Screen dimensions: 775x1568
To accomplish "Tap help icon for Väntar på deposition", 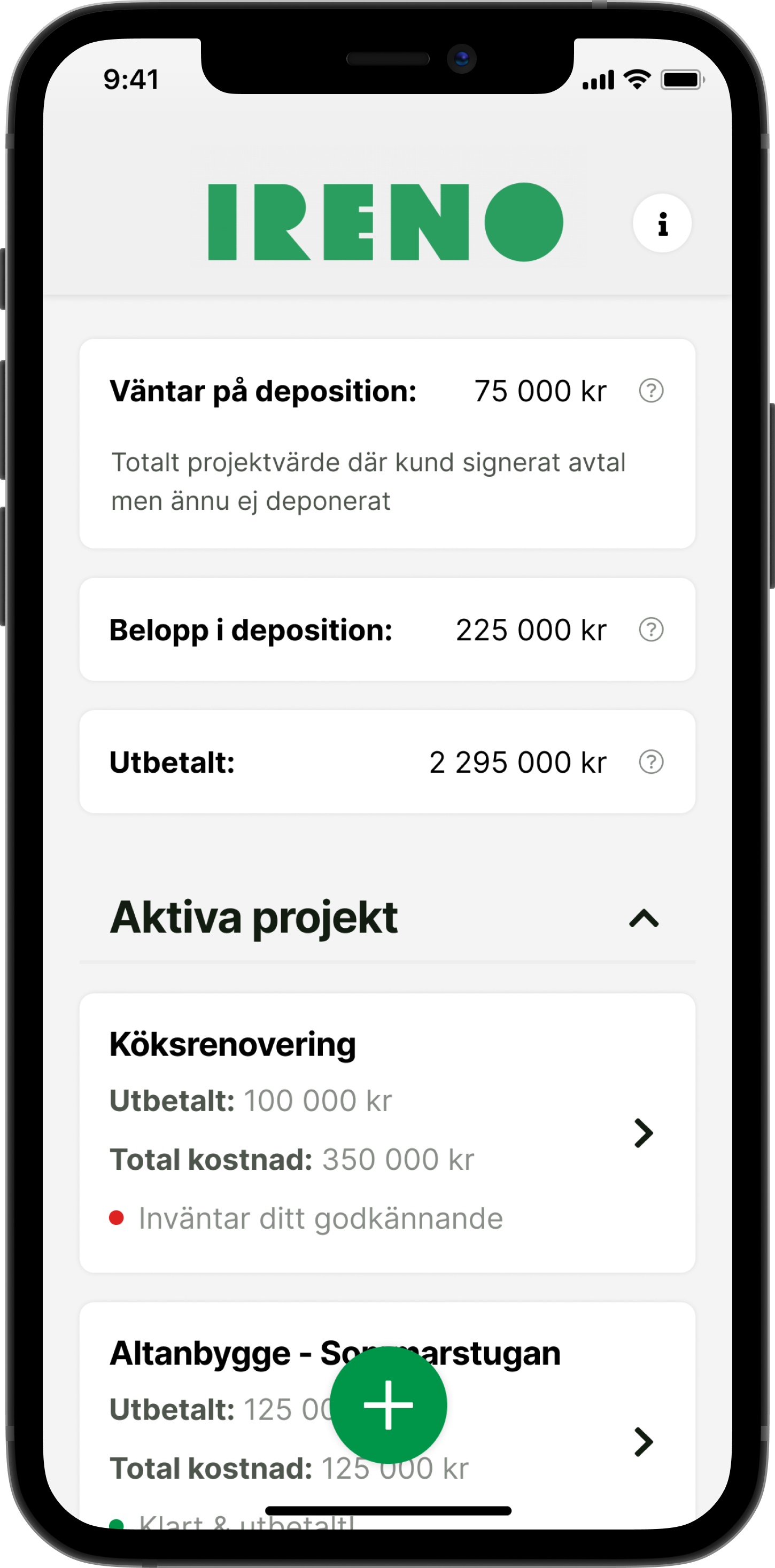I will [651, 390].
